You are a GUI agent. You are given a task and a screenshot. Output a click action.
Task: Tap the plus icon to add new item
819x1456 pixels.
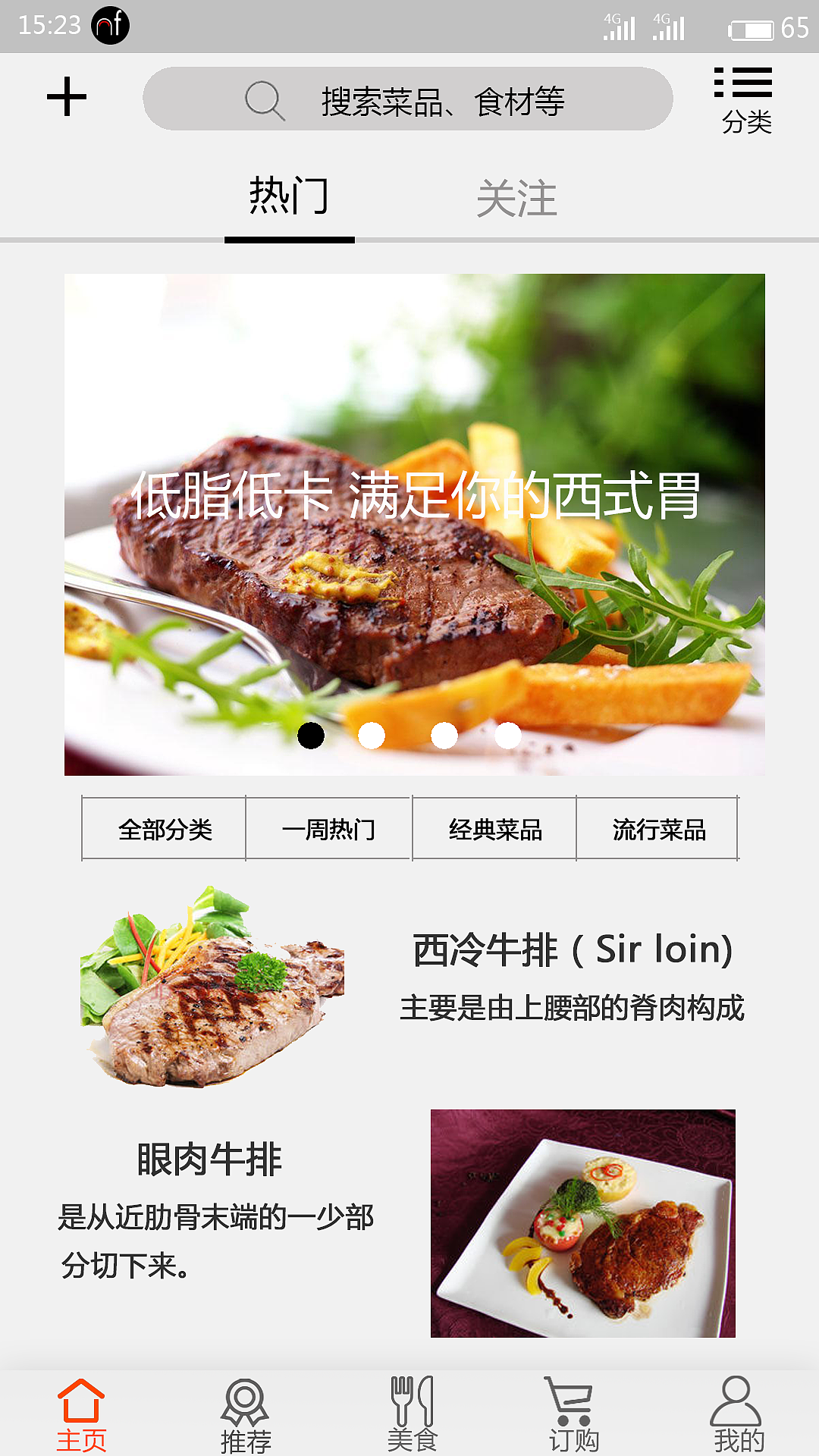click(x=65, y=96)
